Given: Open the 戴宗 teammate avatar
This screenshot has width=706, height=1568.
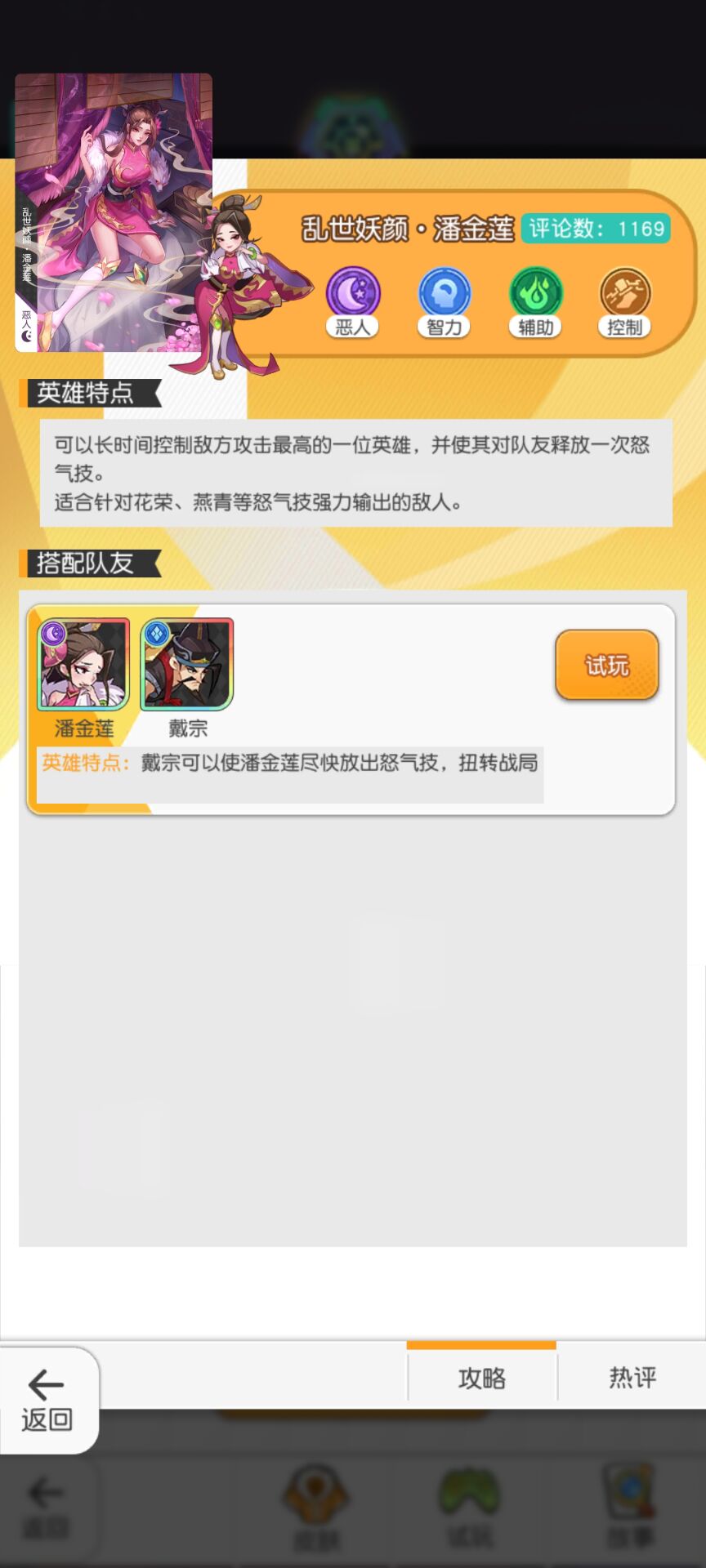Looking at the screenshot, I should 187,665.
